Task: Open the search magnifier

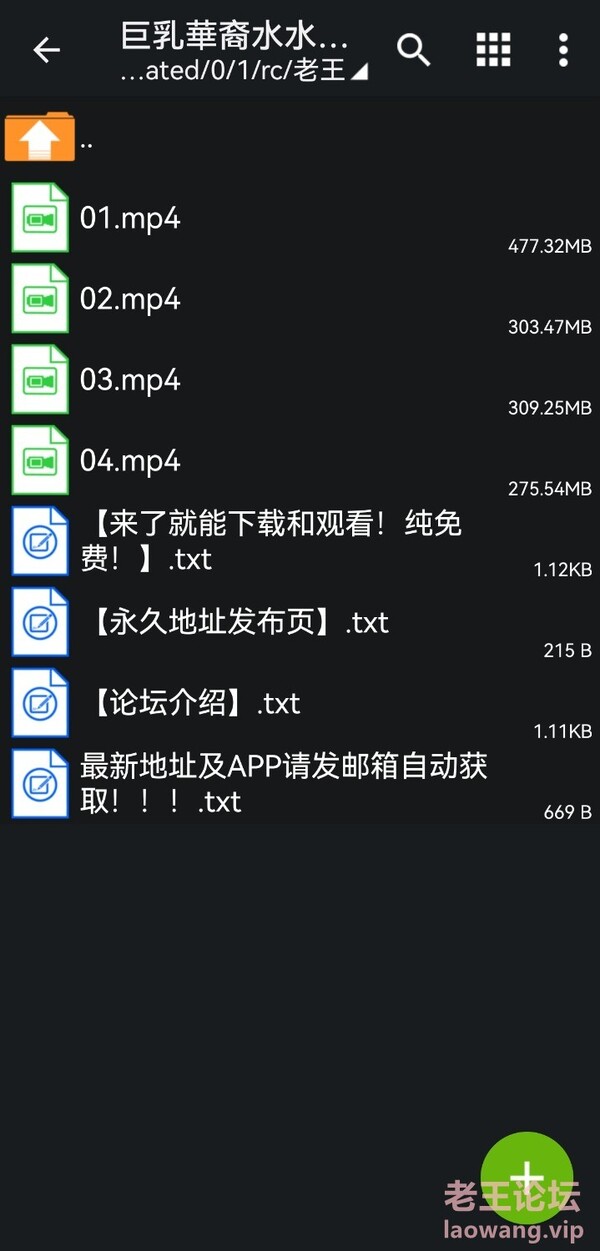Action: 414,49
